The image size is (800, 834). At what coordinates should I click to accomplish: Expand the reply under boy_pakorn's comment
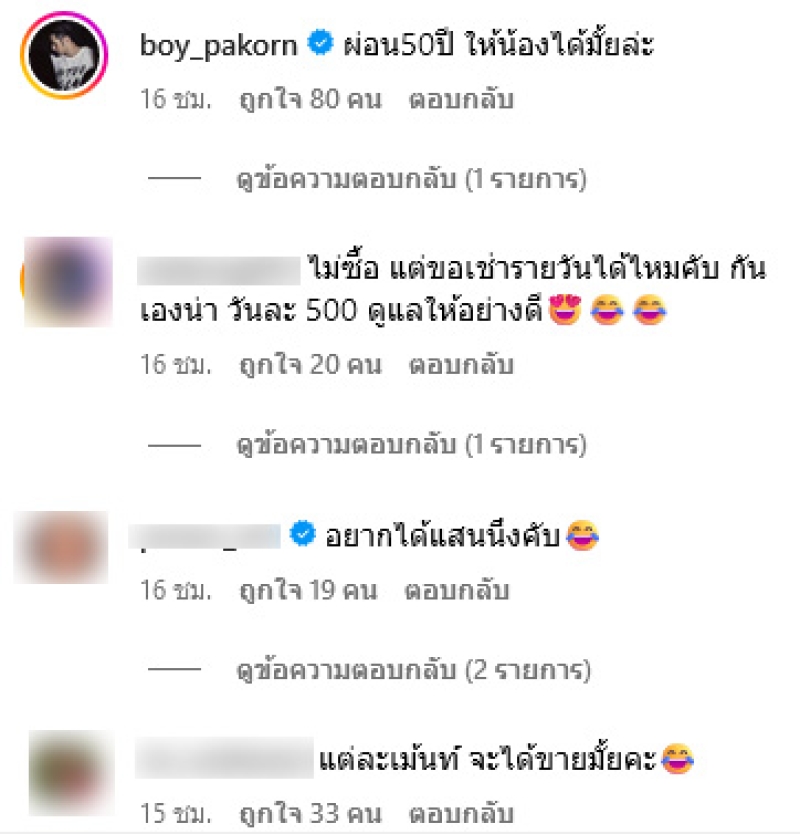[410, 180]
